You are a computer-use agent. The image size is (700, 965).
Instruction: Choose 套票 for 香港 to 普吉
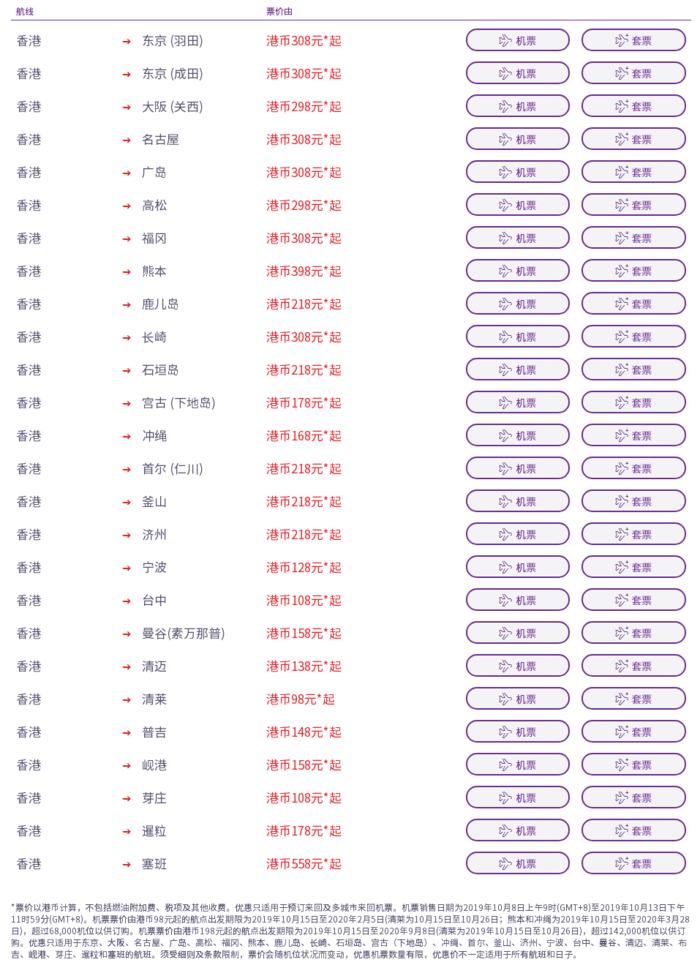pyautogui.click(x=633, y=732)
